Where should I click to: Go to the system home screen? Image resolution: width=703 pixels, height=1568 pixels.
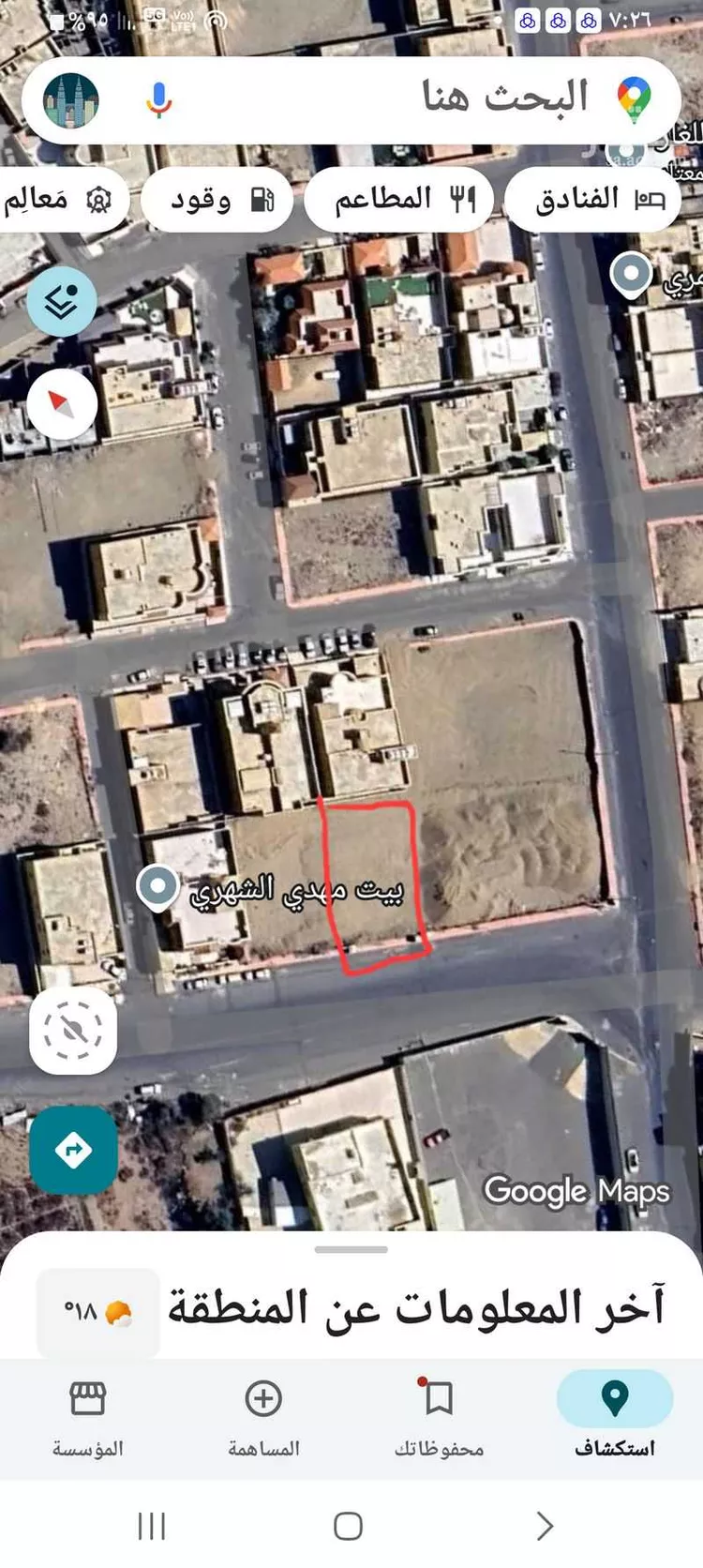(348, 1526)
